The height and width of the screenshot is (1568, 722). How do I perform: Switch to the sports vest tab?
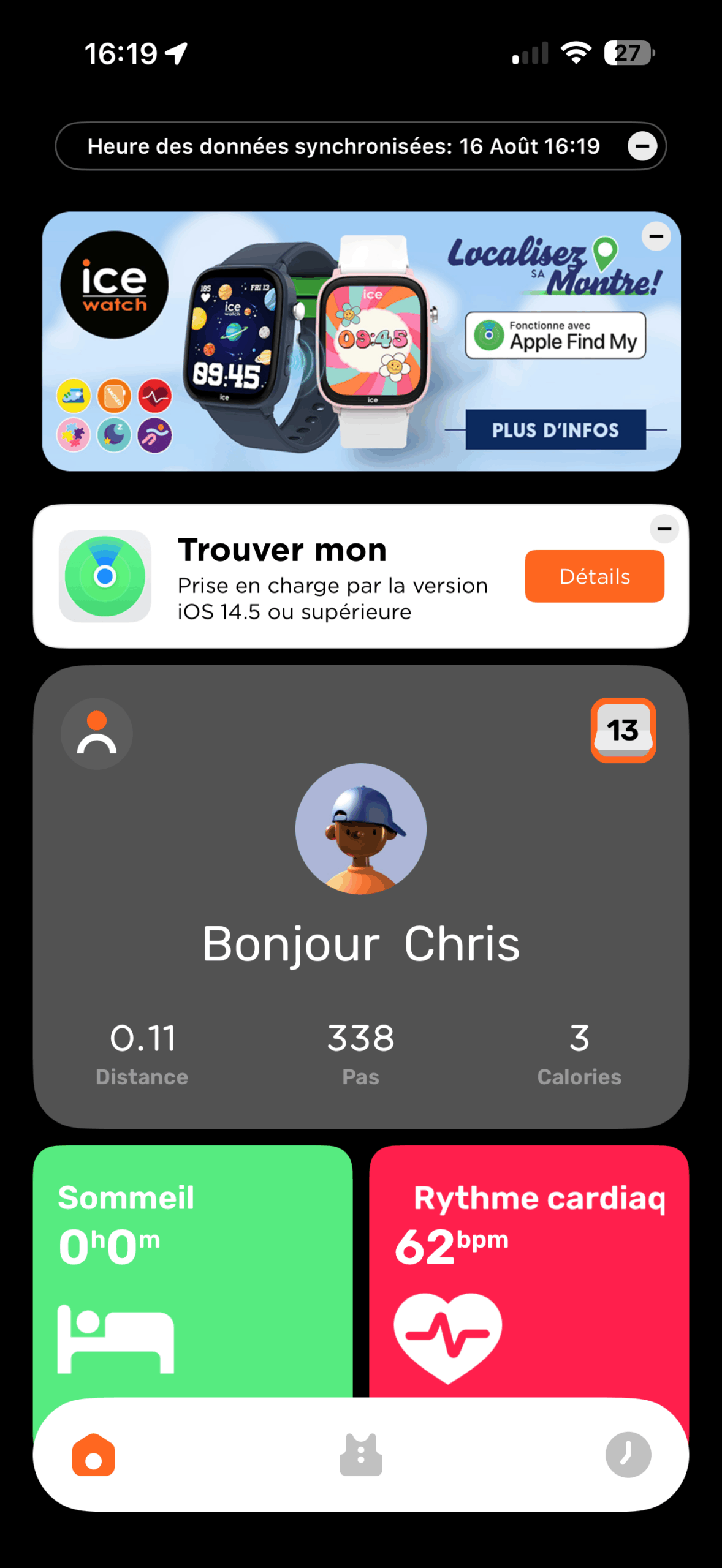point(361,1455)
